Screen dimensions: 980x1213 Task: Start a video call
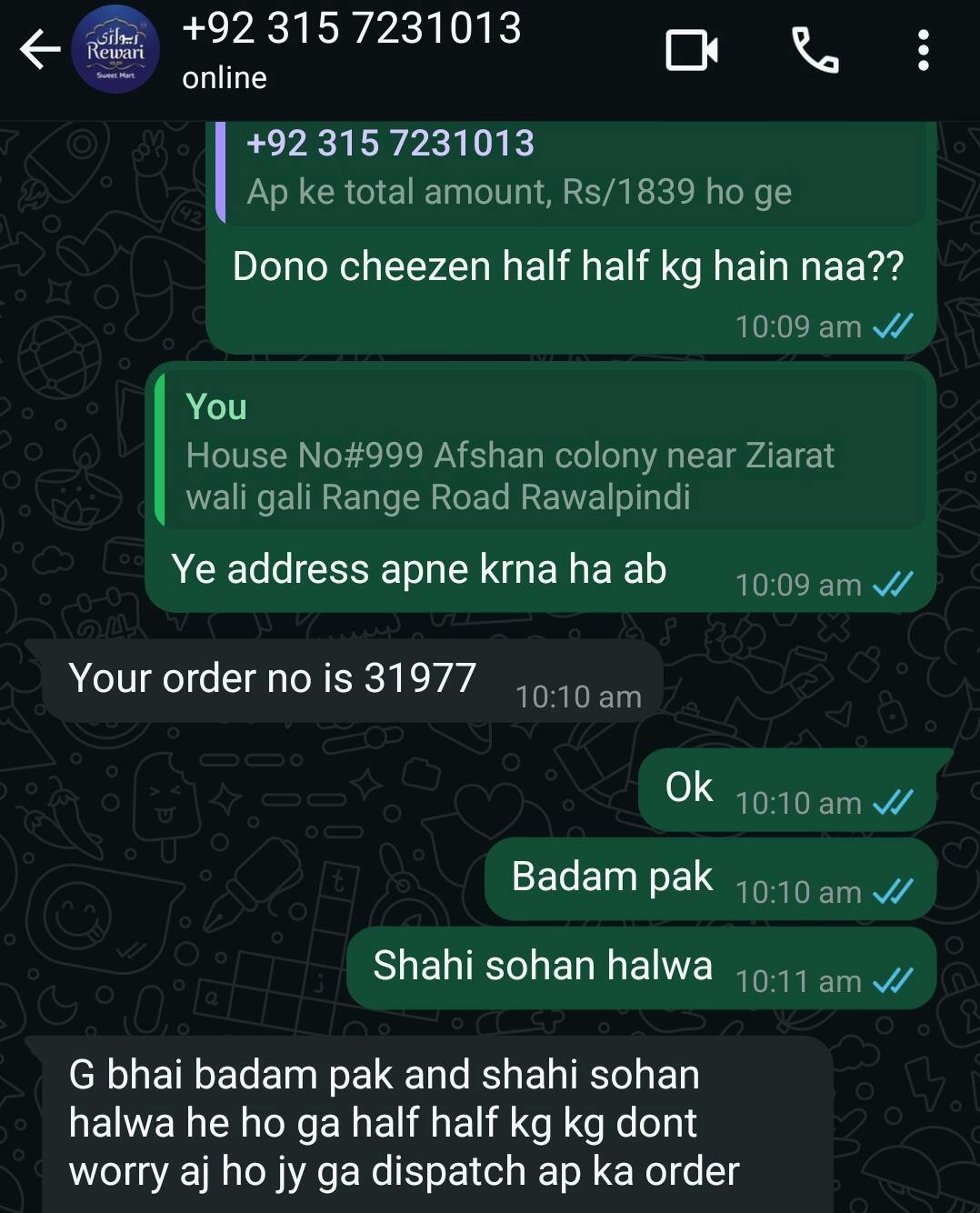691,50
